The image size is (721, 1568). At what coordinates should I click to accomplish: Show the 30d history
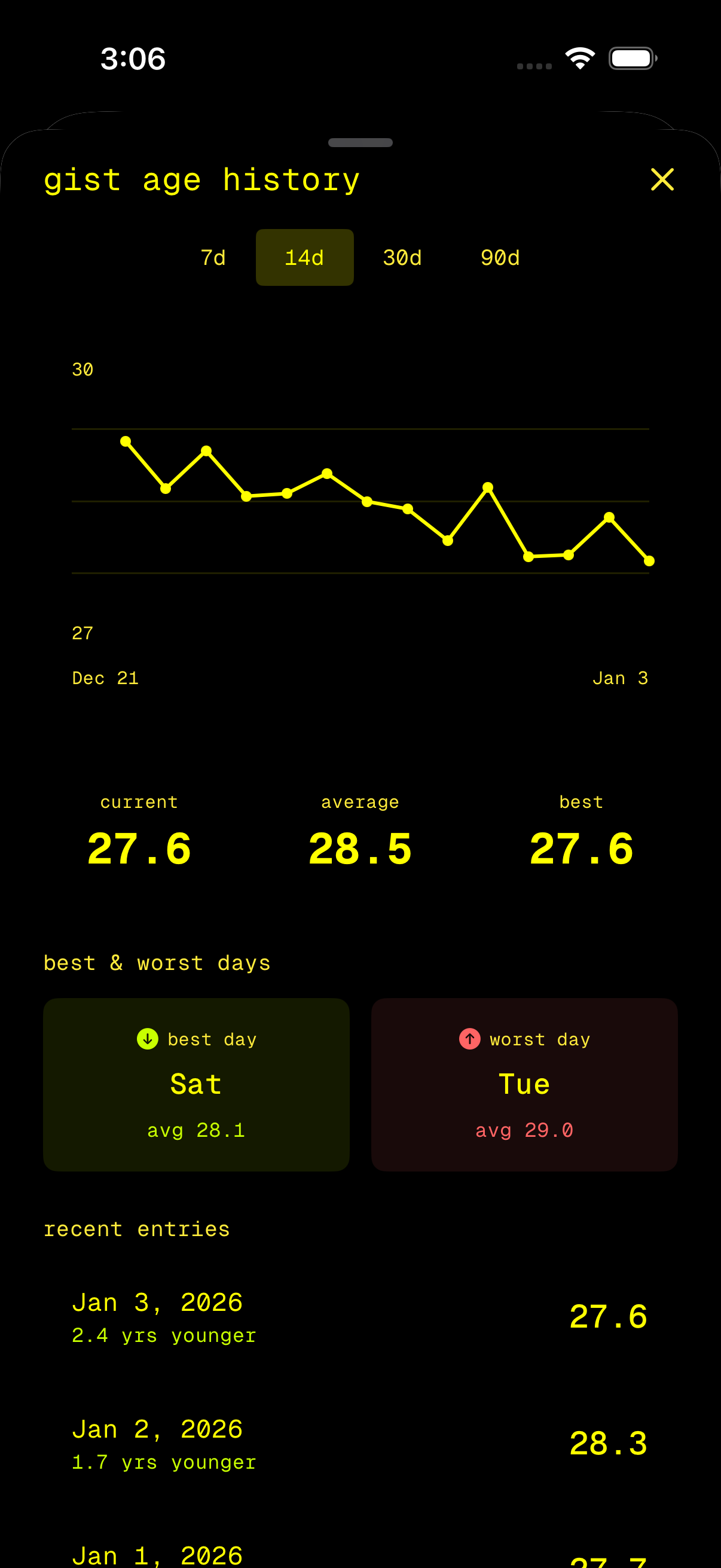(x=402, y=258)
